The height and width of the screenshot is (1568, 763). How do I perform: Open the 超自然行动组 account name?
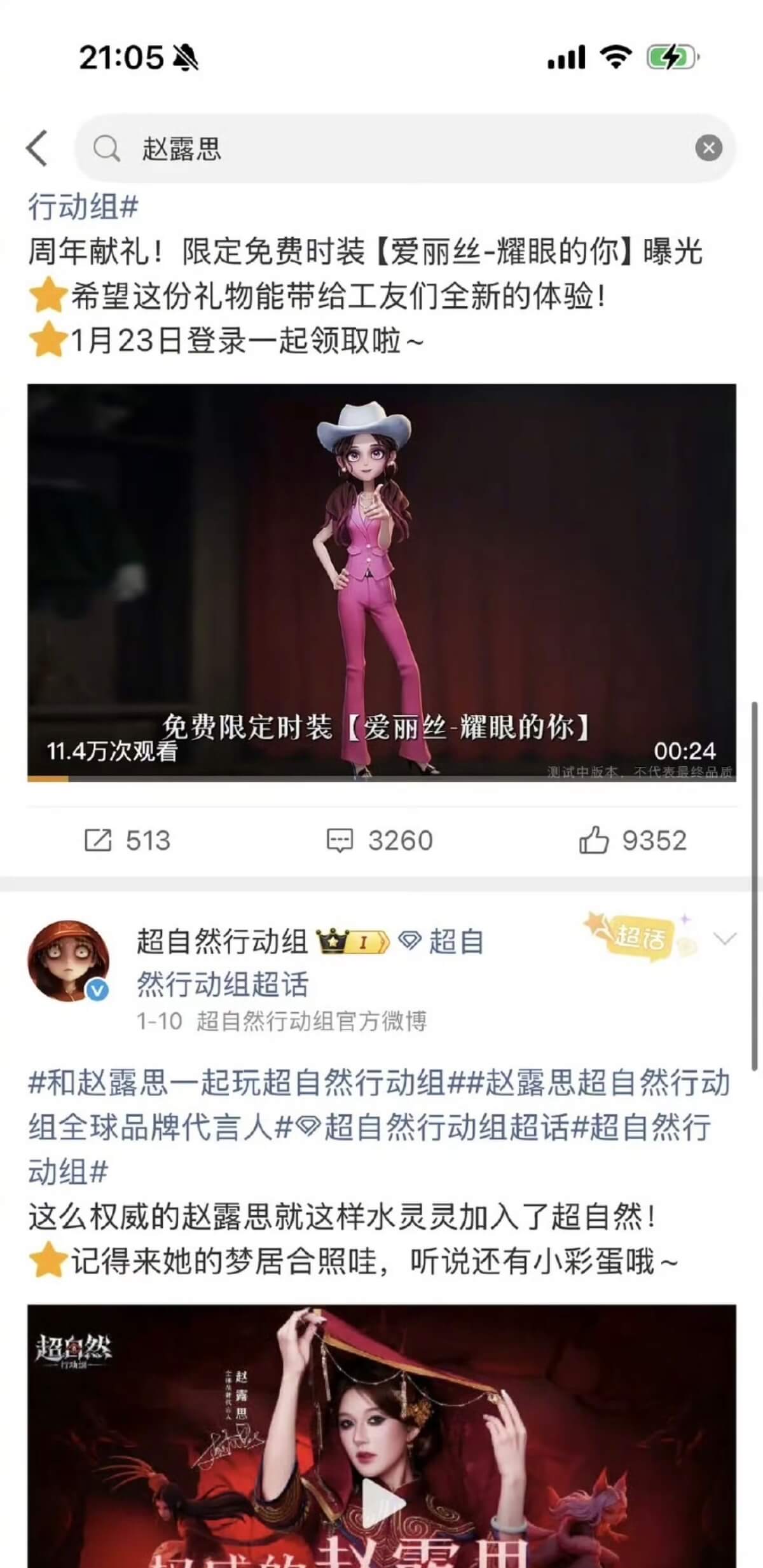(x=222, y=941)
